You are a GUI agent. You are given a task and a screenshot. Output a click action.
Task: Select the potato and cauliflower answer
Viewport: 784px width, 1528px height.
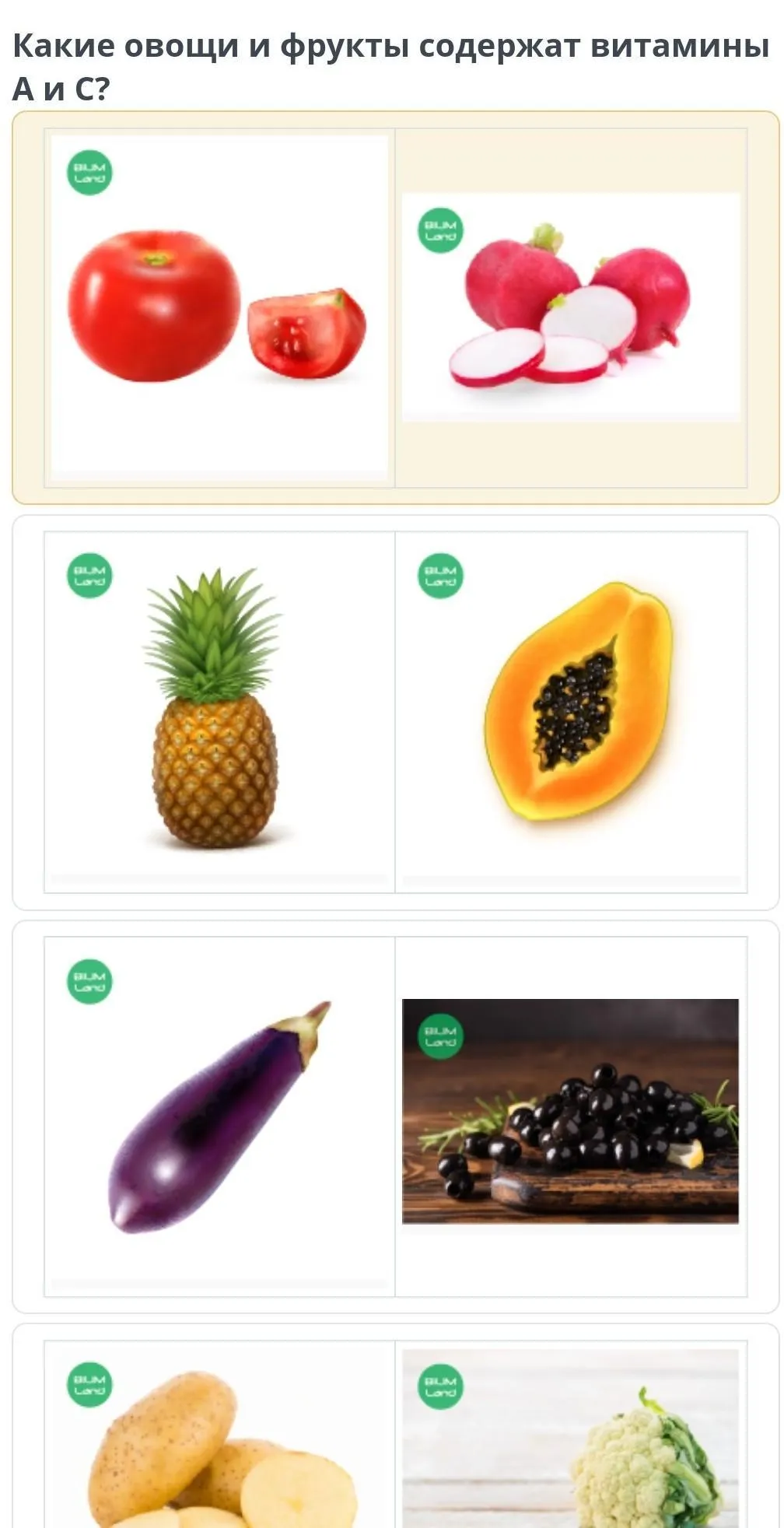pos(395,1426)
